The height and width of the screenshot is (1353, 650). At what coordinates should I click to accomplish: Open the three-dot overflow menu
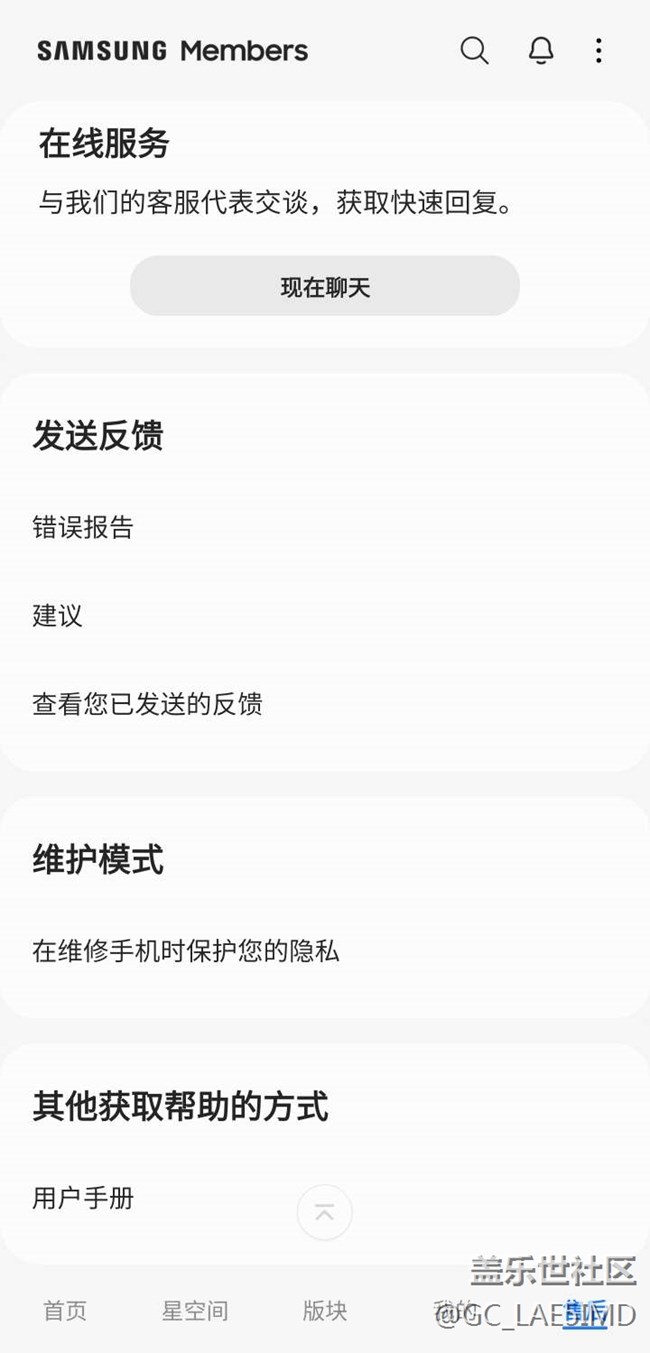tap(598, 50)
